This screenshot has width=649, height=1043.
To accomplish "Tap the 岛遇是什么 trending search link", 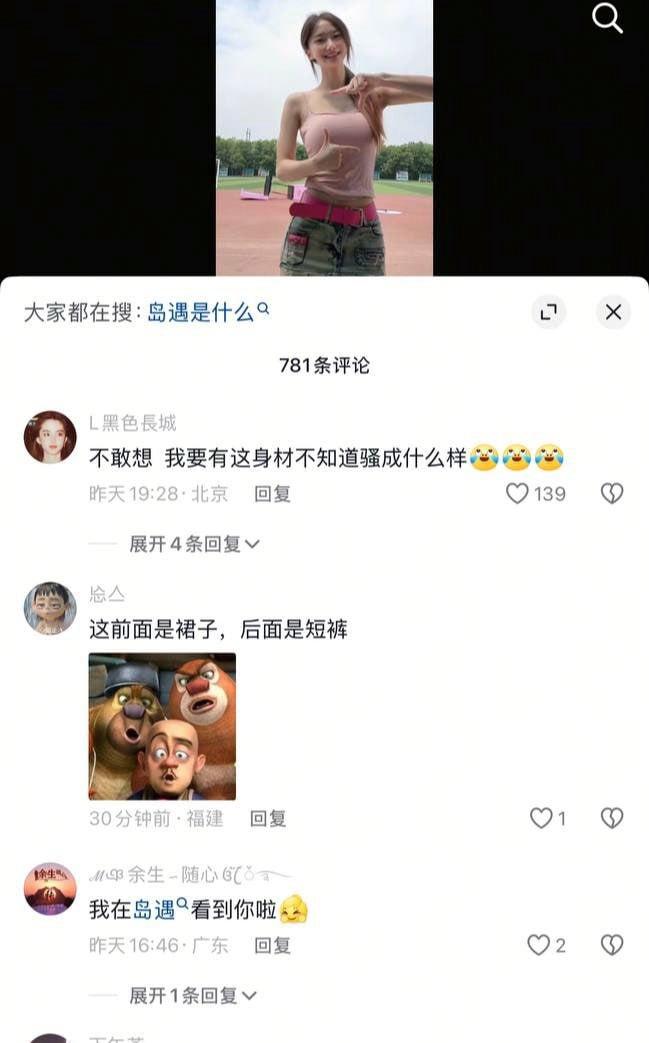I will 207,311.
